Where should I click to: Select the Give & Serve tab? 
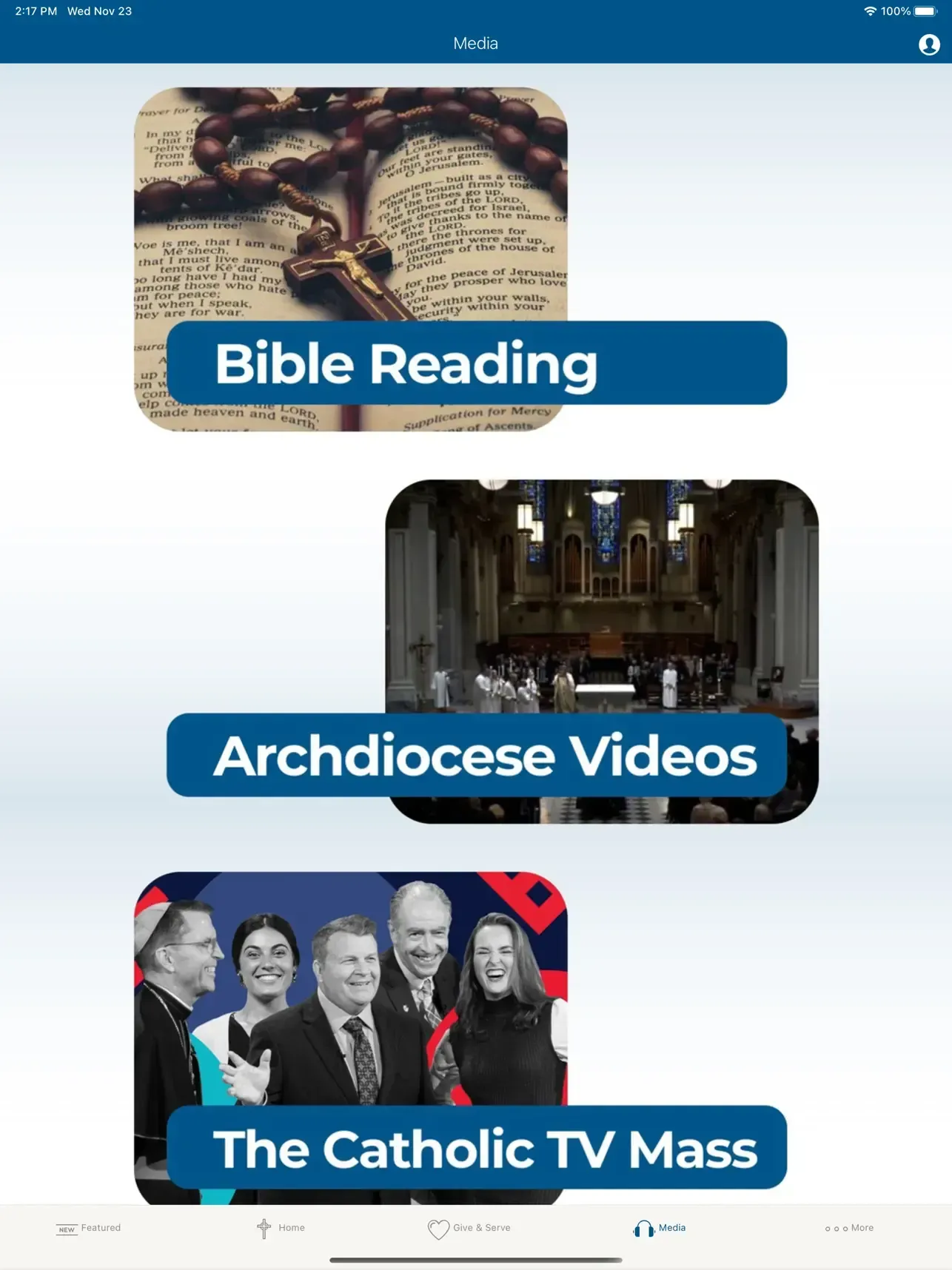[x=469, y=1228]
